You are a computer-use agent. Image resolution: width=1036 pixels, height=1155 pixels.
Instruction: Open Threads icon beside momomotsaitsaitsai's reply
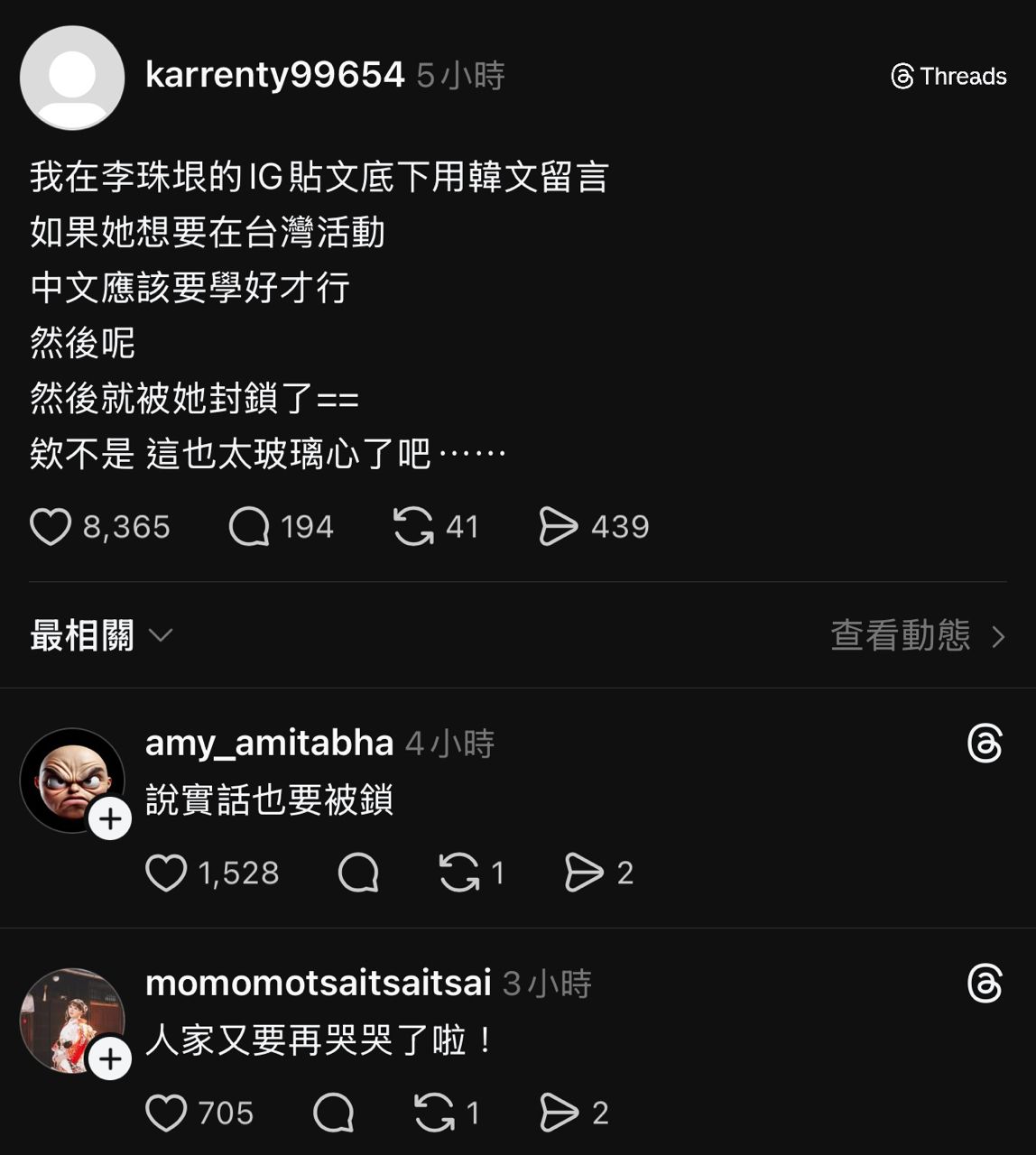[985, 983]
